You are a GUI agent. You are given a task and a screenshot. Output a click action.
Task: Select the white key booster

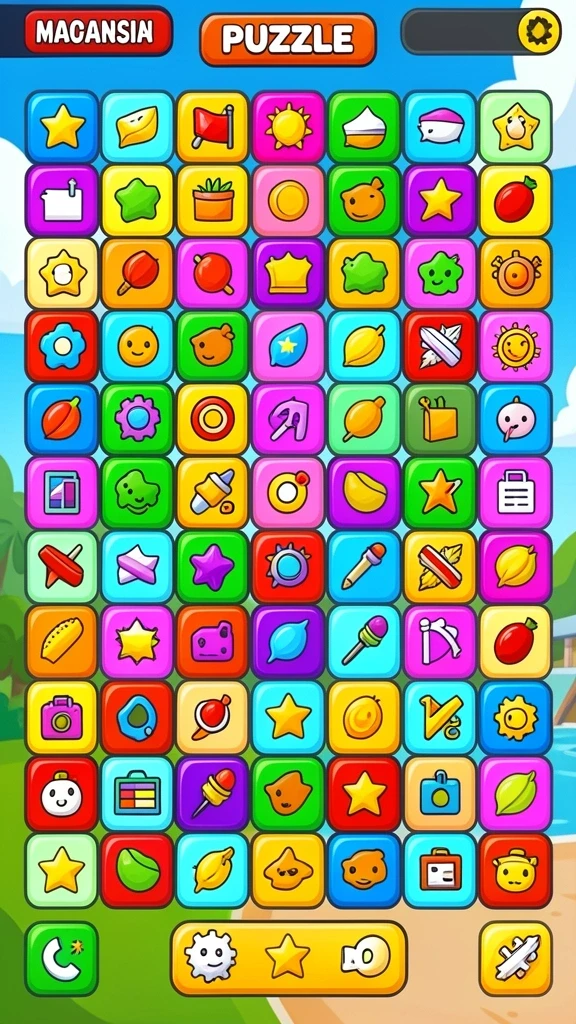[x=365, y=957]
